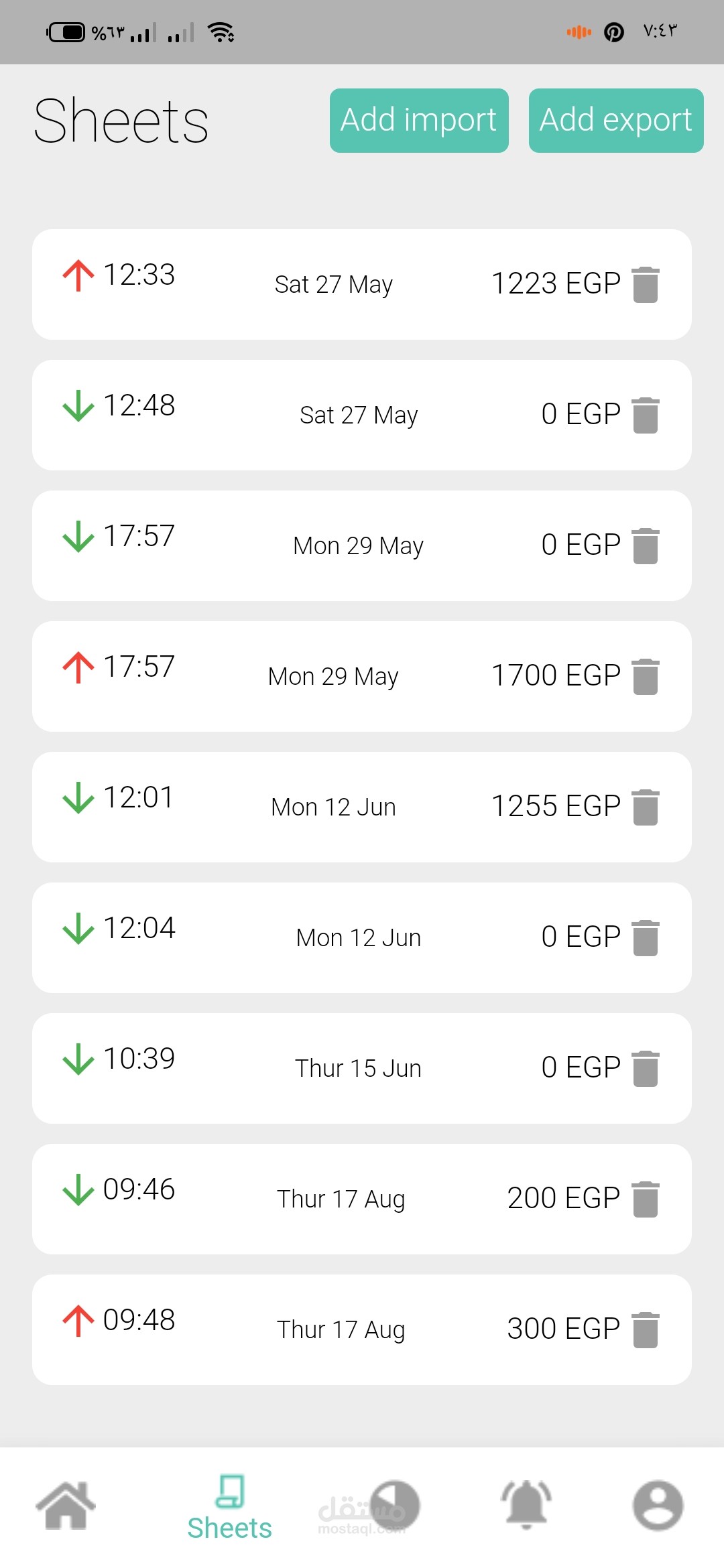The image size is (724, 1568).
Task: Go to the Home tab
Action: pos(66,1506)
